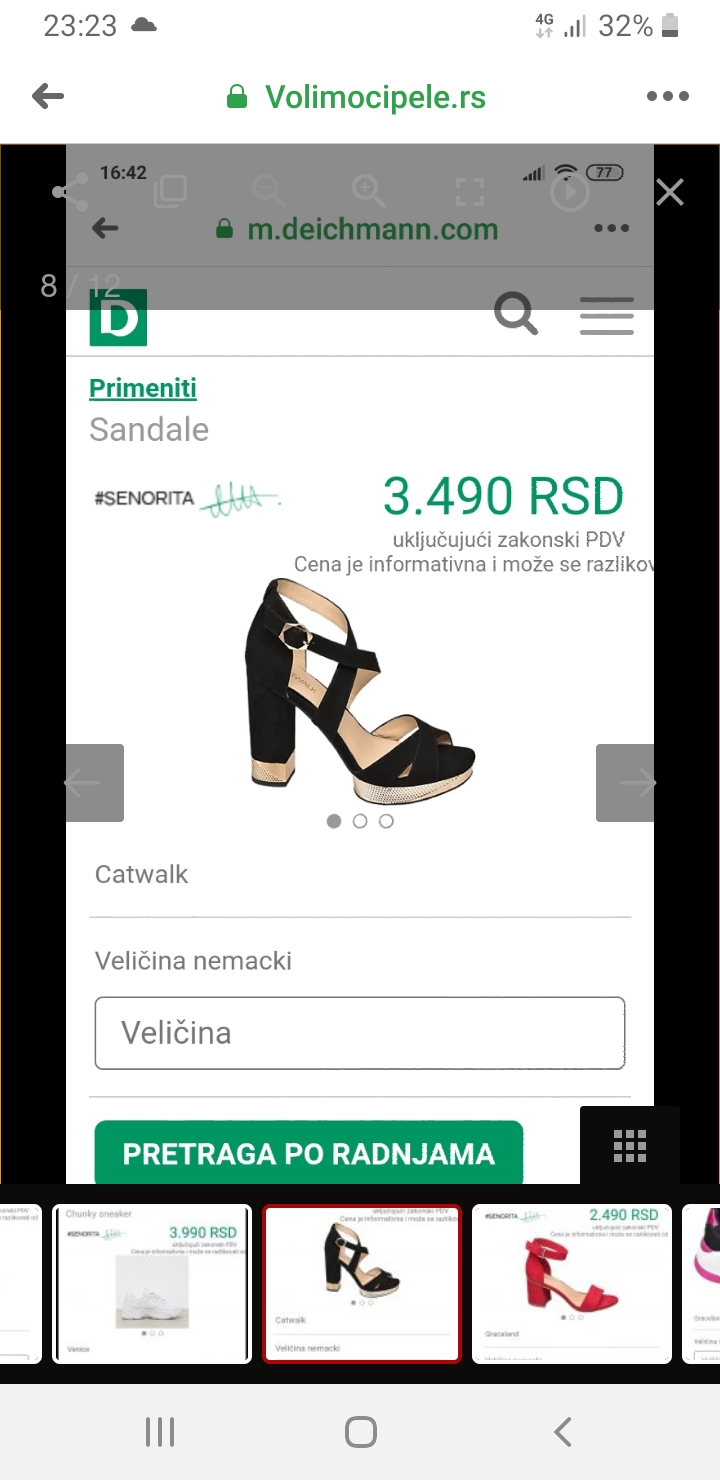Enter fullscreen gallery mode
Screen dimensions: 720x1480
point(469,192)
